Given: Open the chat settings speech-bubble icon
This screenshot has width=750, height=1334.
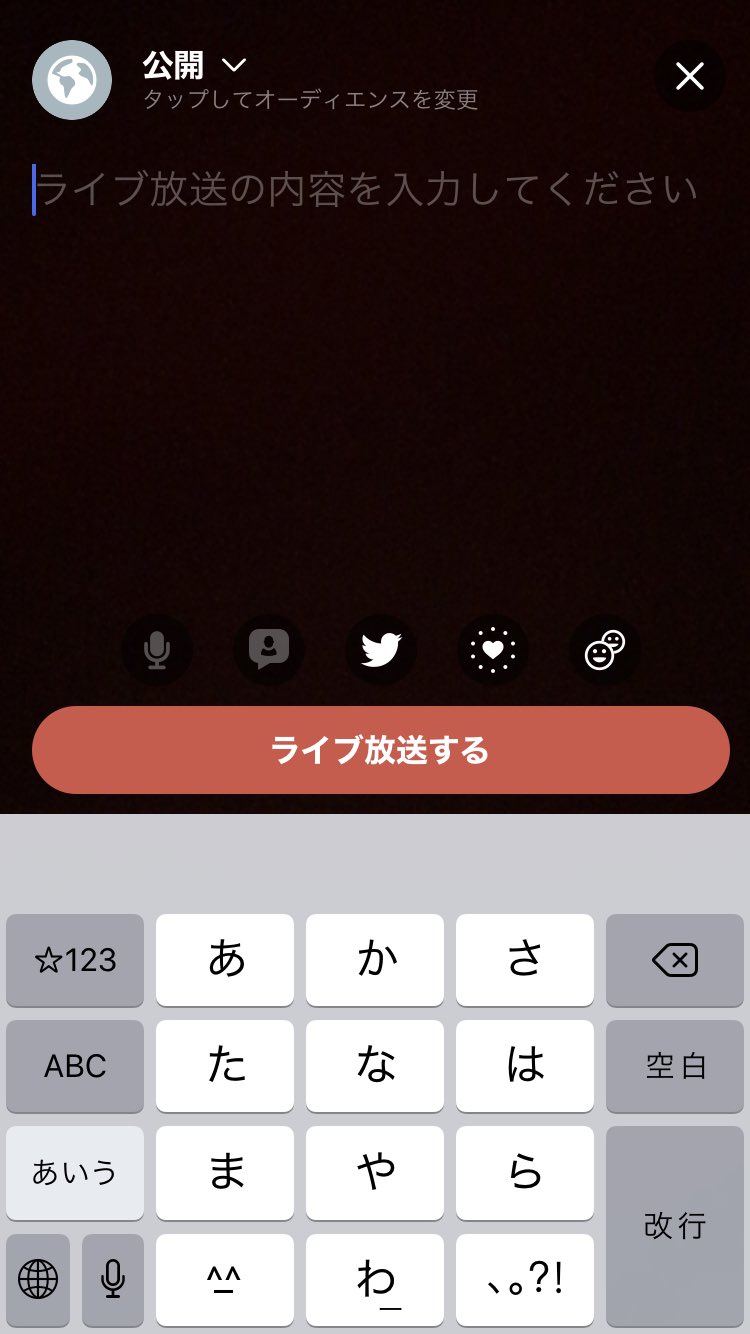Looking at the screenshot, I should pos(268,650).
